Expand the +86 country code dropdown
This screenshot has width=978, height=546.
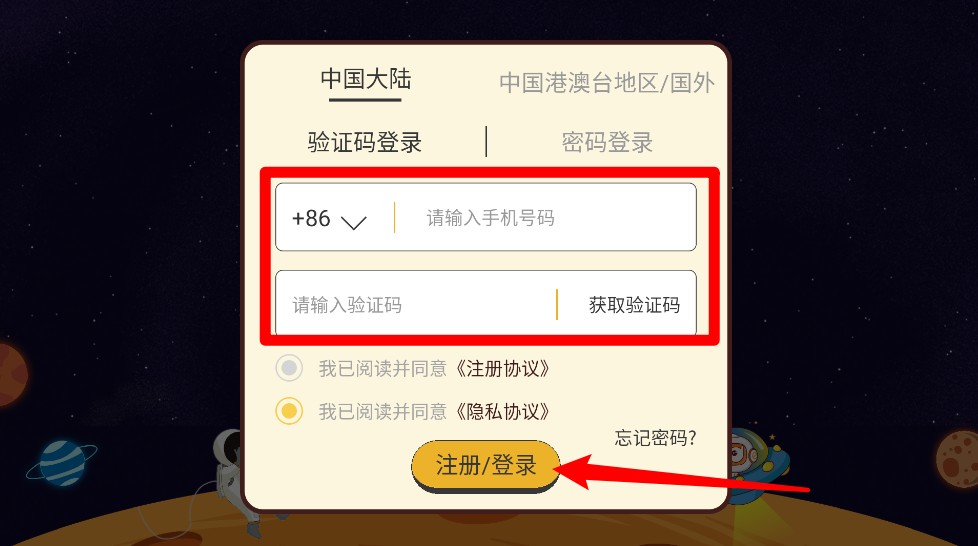(x=330, y=219)
